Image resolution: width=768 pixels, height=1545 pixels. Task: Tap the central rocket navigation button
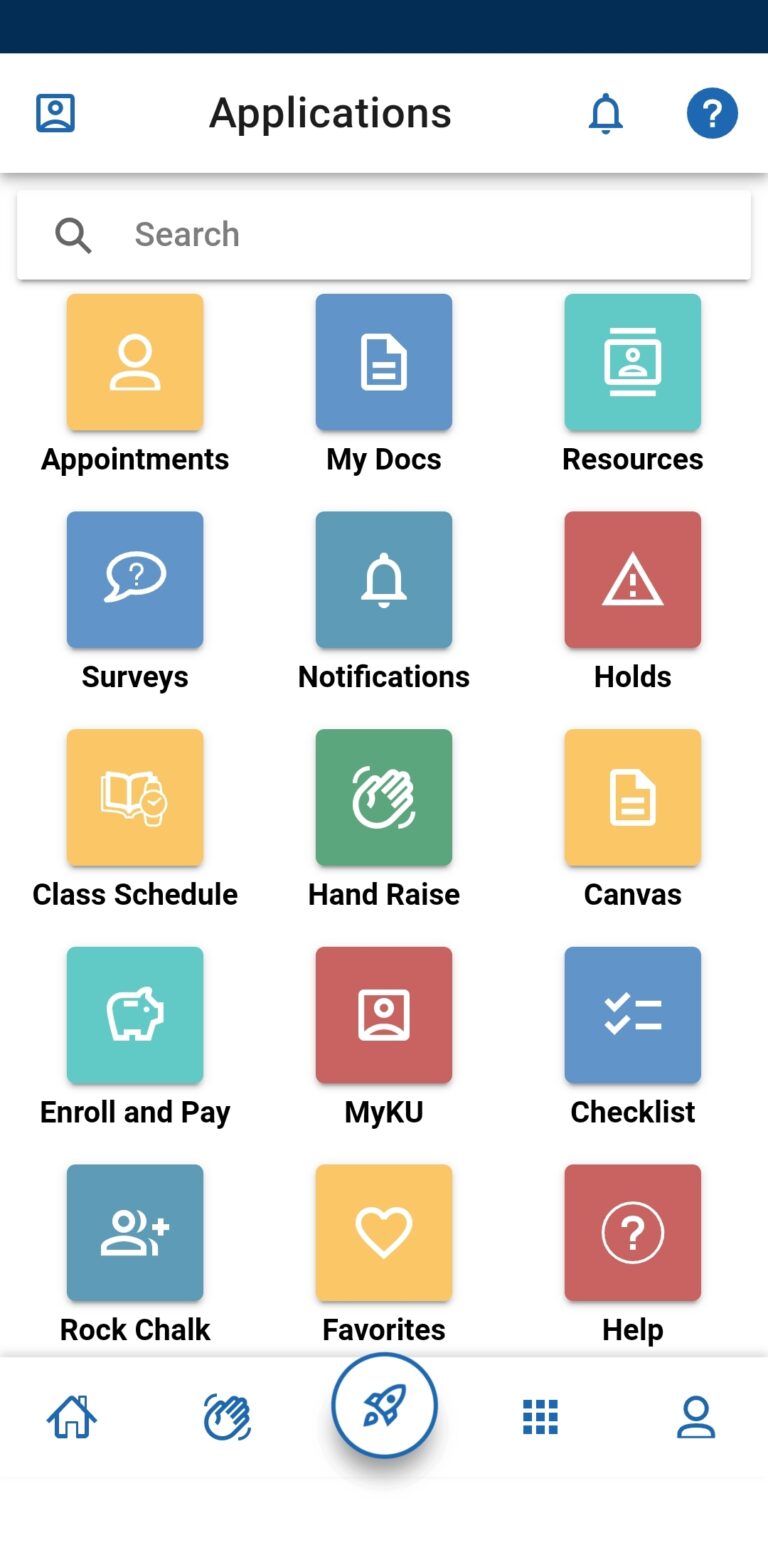point(383,1404)
